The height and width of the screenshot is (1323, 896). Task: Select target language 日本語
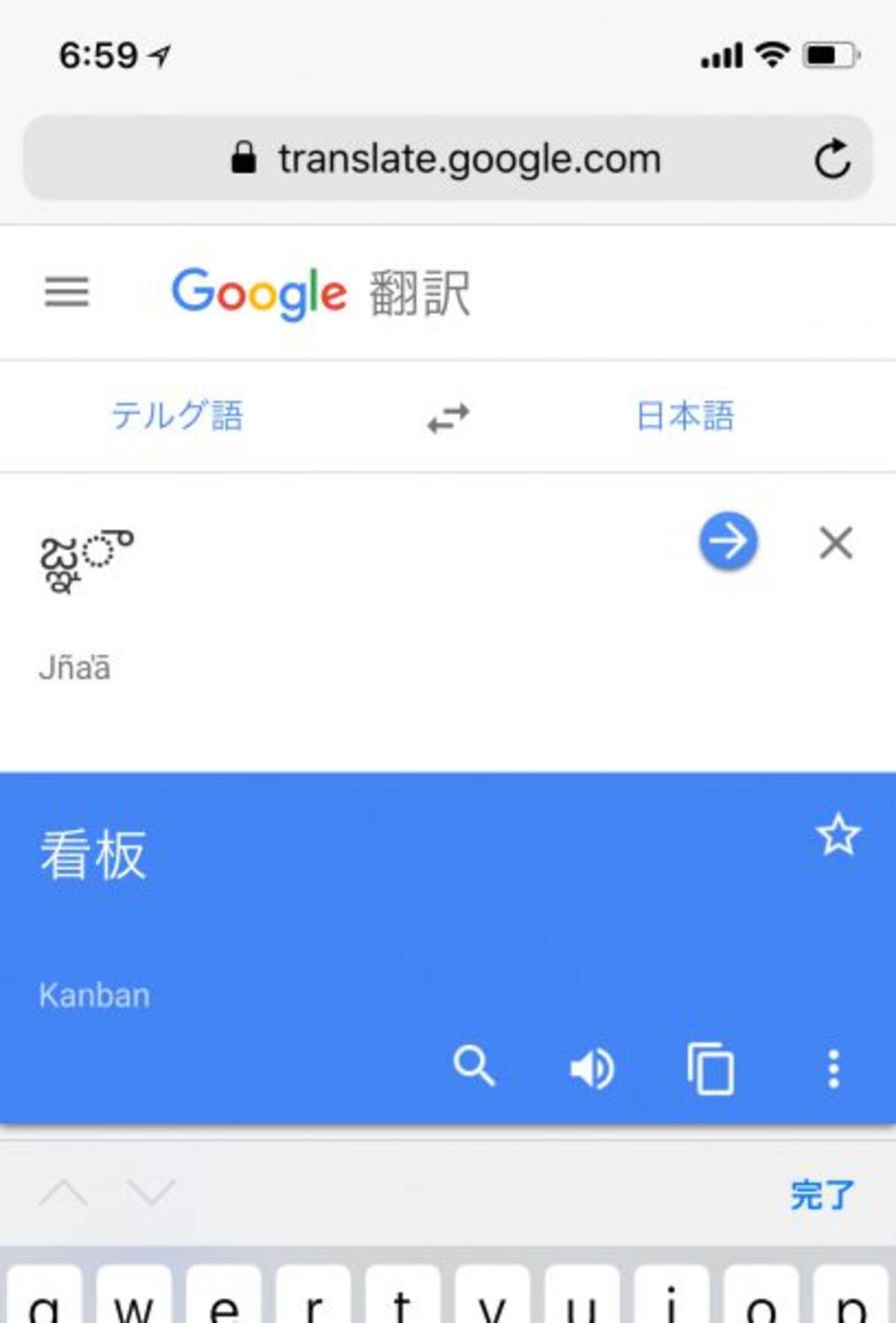coord(685,416)
